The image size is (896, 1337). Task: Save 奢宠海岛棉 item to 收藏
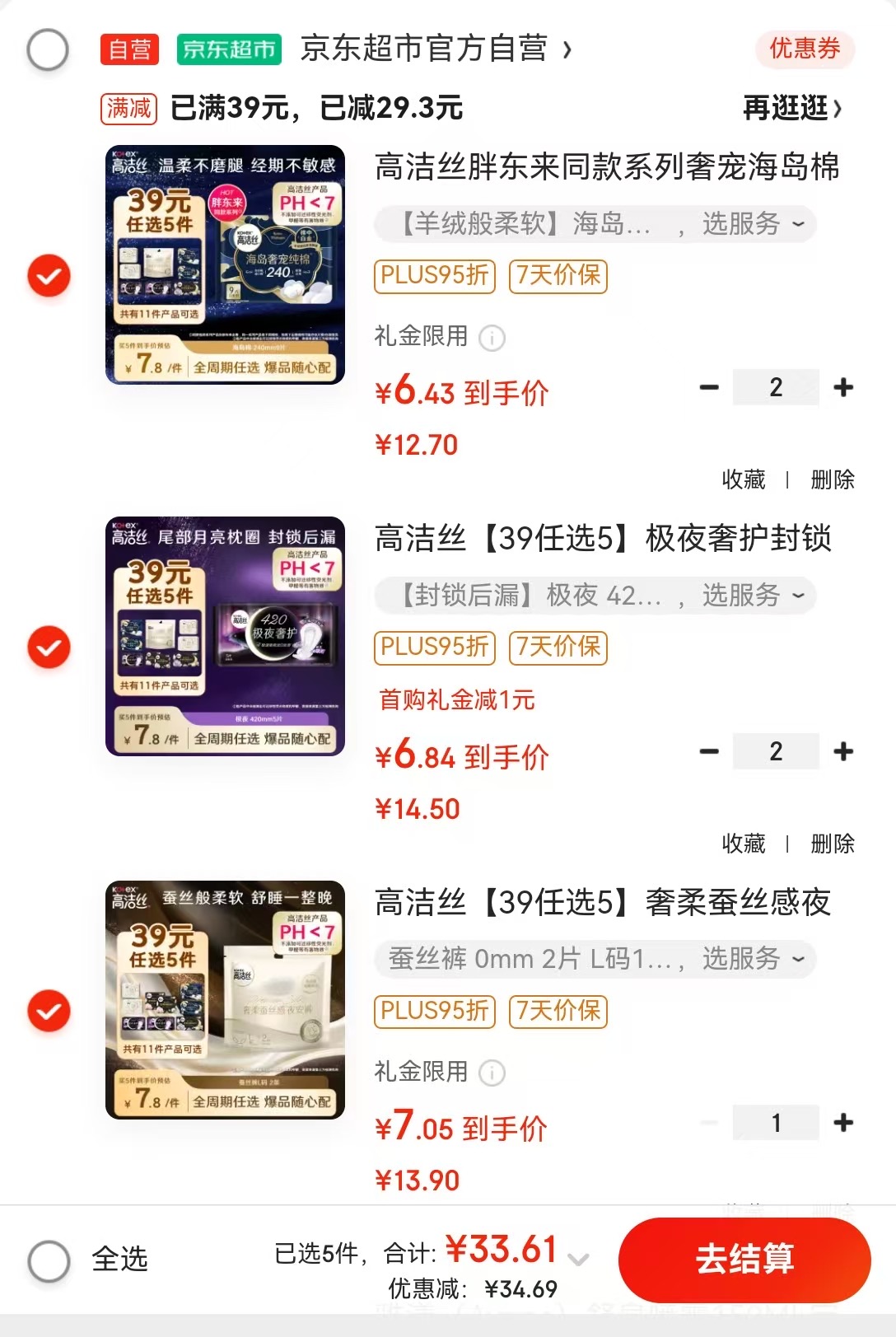click(743, 479)
